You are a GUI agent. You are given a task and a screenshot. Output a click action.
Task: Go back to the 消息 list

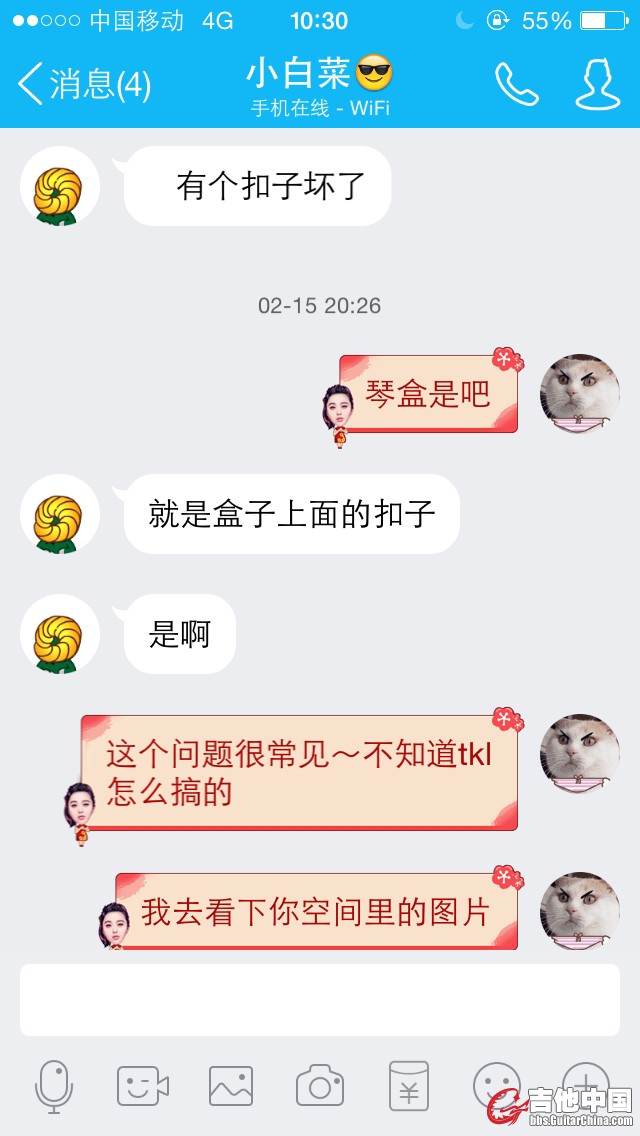point(85,85)
